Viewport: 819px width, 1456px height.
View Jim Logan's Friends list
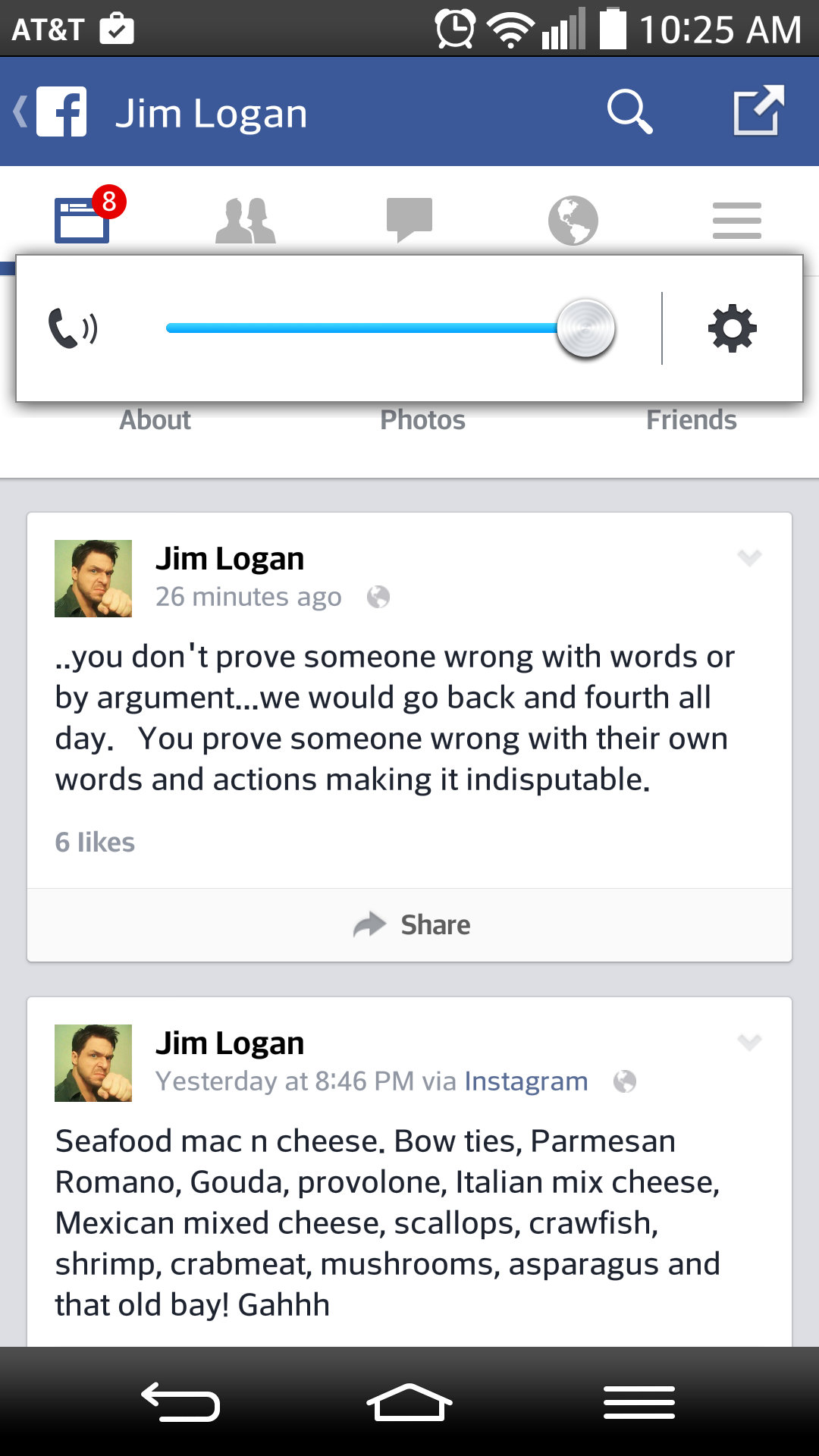(x=691, y=420)
